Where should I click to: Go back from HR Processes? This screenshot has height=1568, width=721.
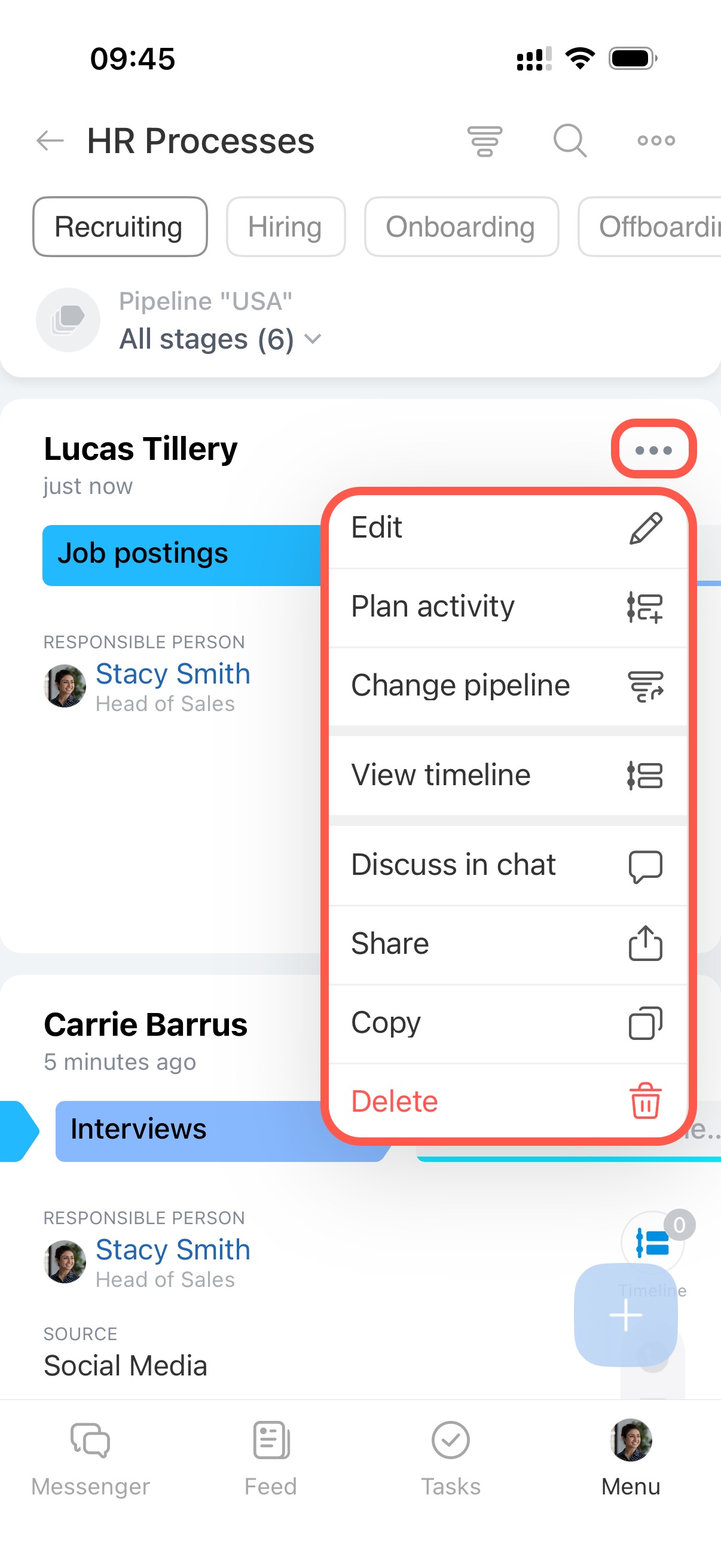coord(50,141)
